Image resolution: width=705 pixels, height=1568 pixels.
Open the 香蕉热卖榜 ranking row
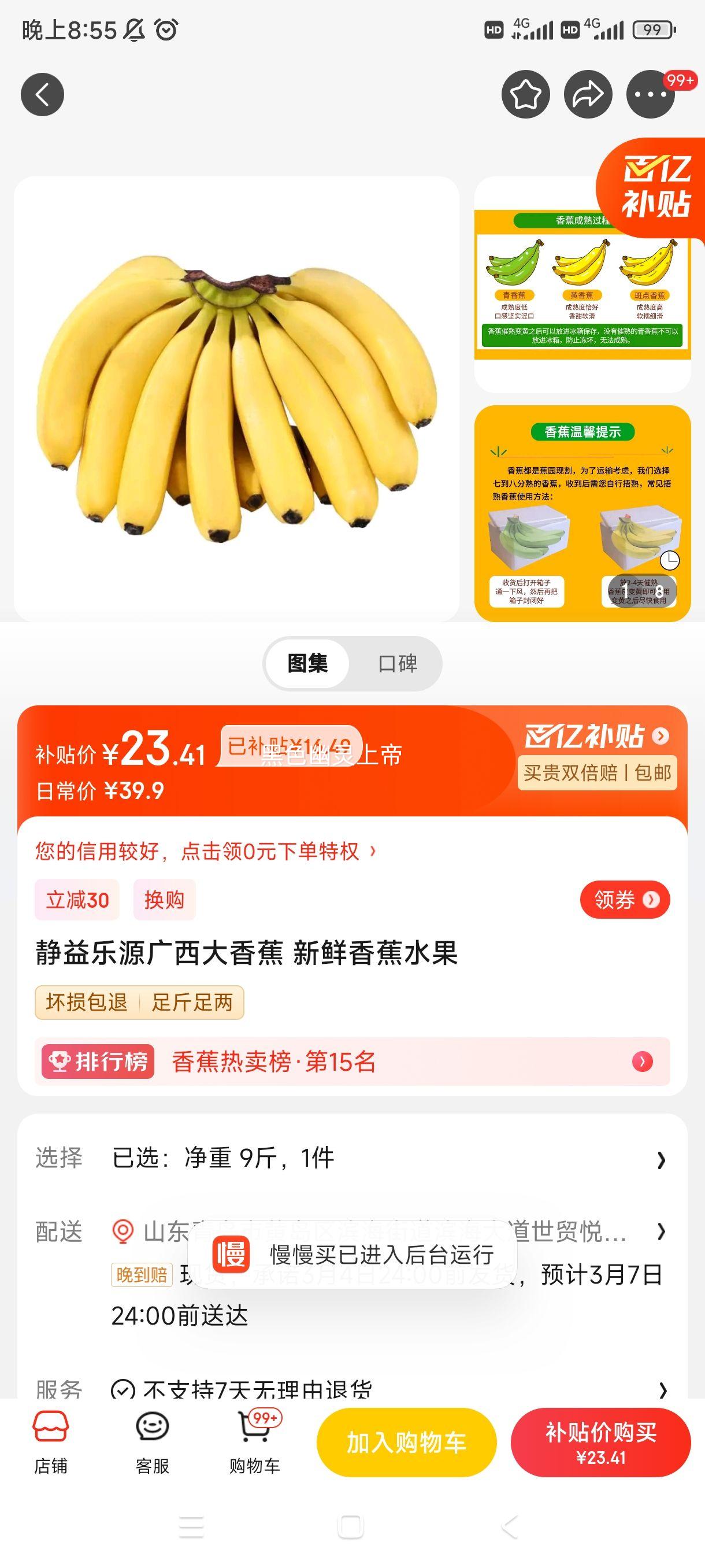352,1062
